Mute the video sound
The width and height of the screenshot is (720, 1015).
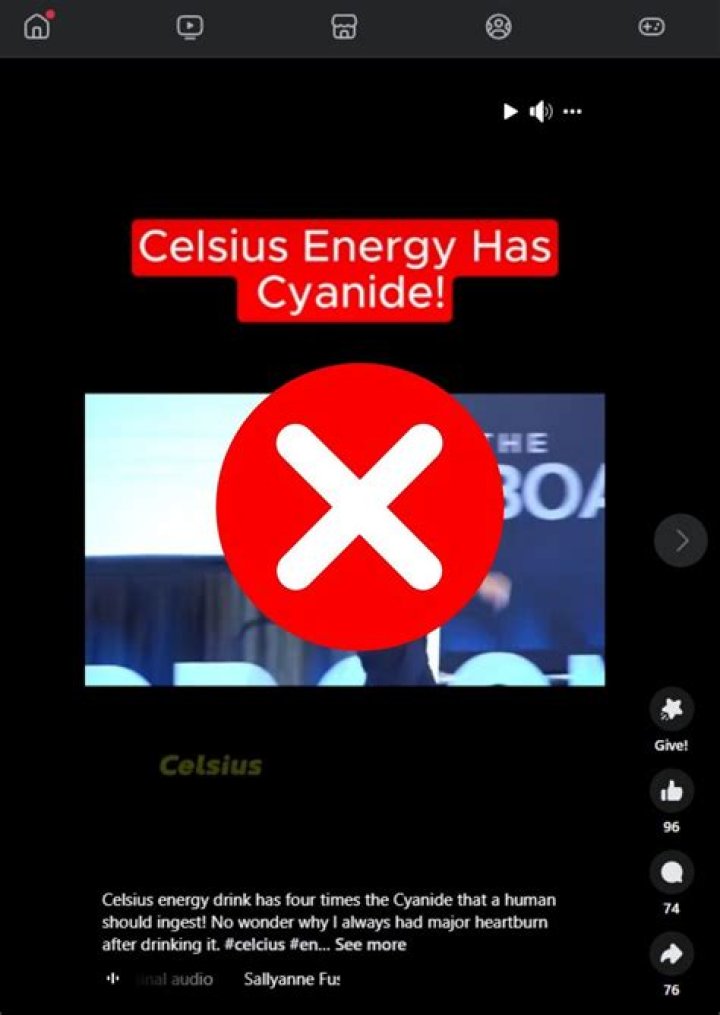click(x=541, y=111)
